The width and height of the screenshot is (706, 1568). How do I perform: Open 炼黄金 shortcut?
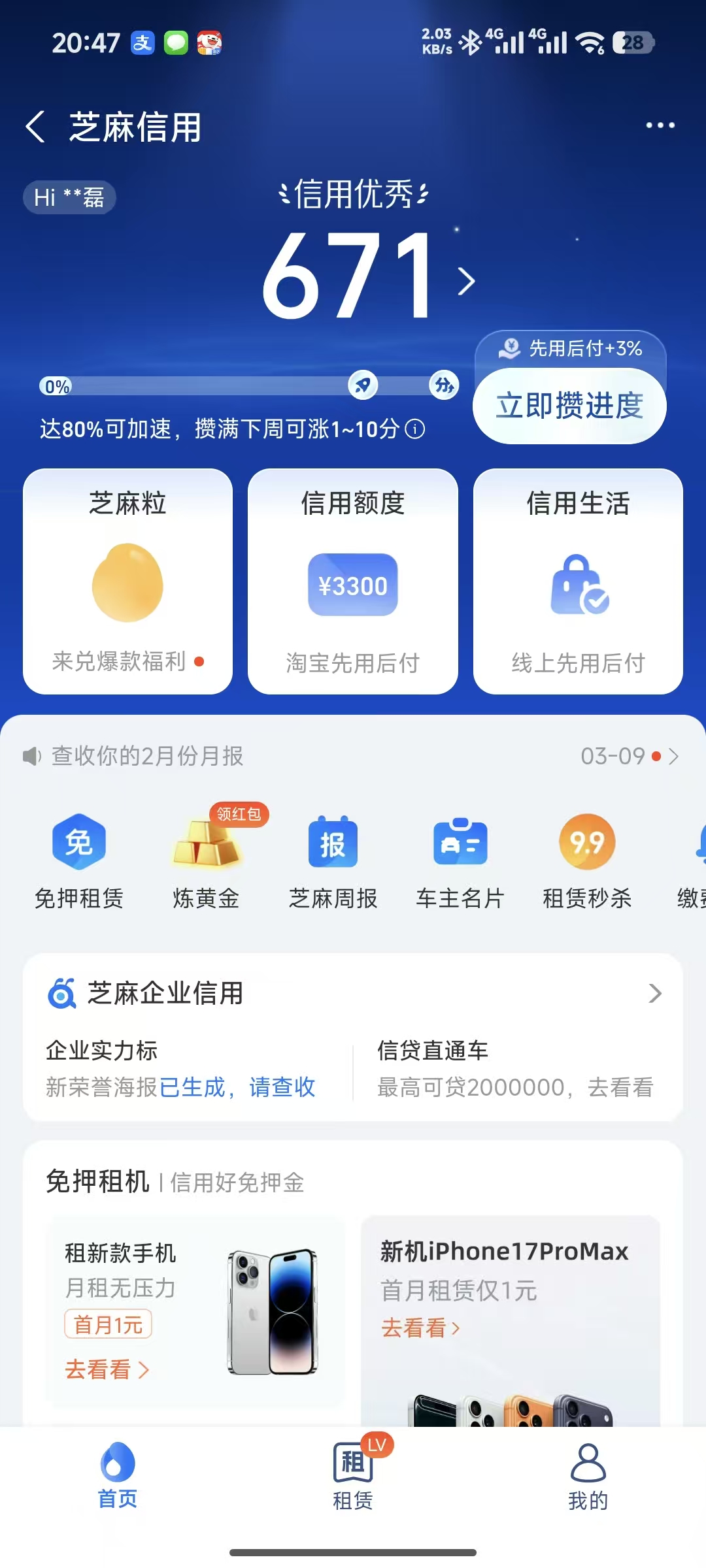[x=206, y=860]
